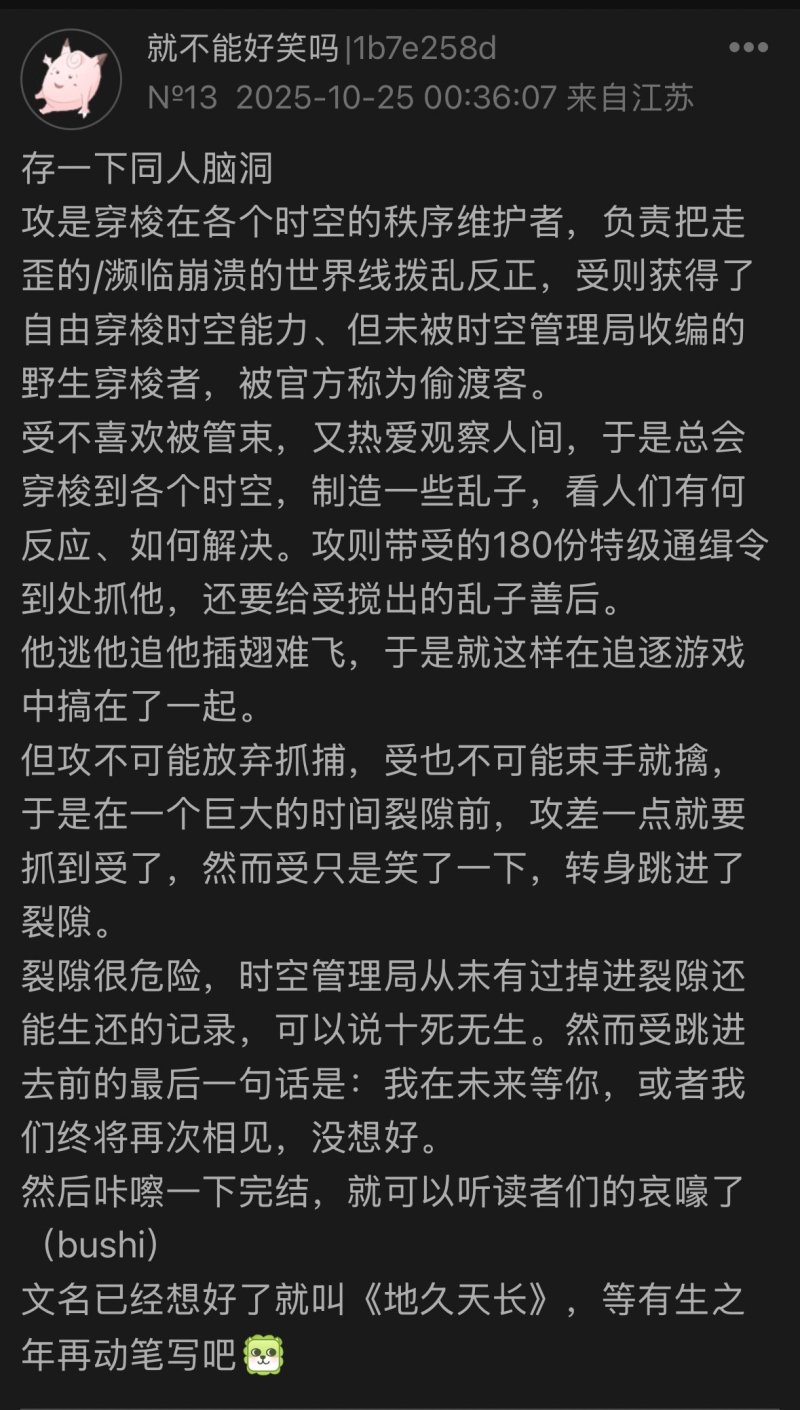Open the Clefairy avatar of 就不能好笑吗
Image resolution: width=800 pixels, height=1410 pixels.
click(71, 77)
